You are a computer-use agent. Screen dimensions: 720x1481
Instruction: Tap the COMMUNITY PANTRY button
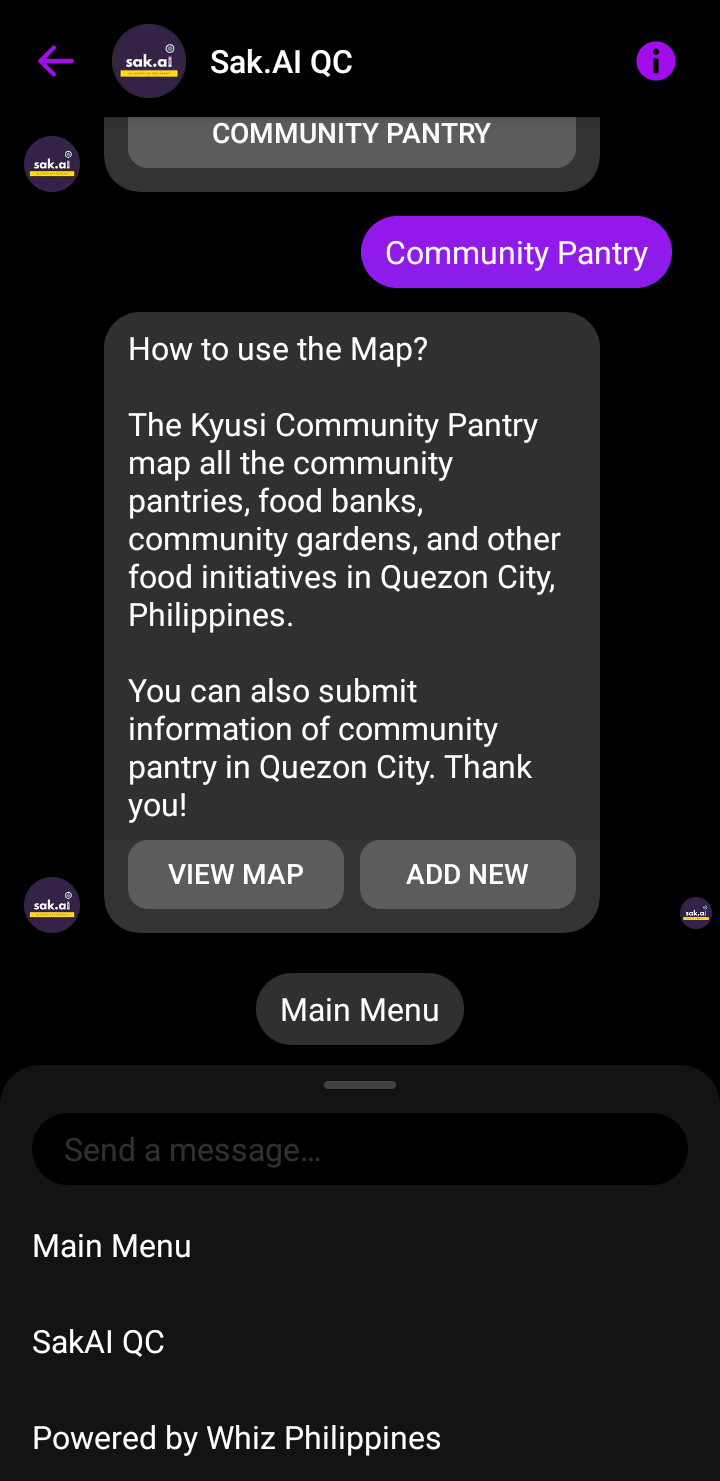click(352, 135)
